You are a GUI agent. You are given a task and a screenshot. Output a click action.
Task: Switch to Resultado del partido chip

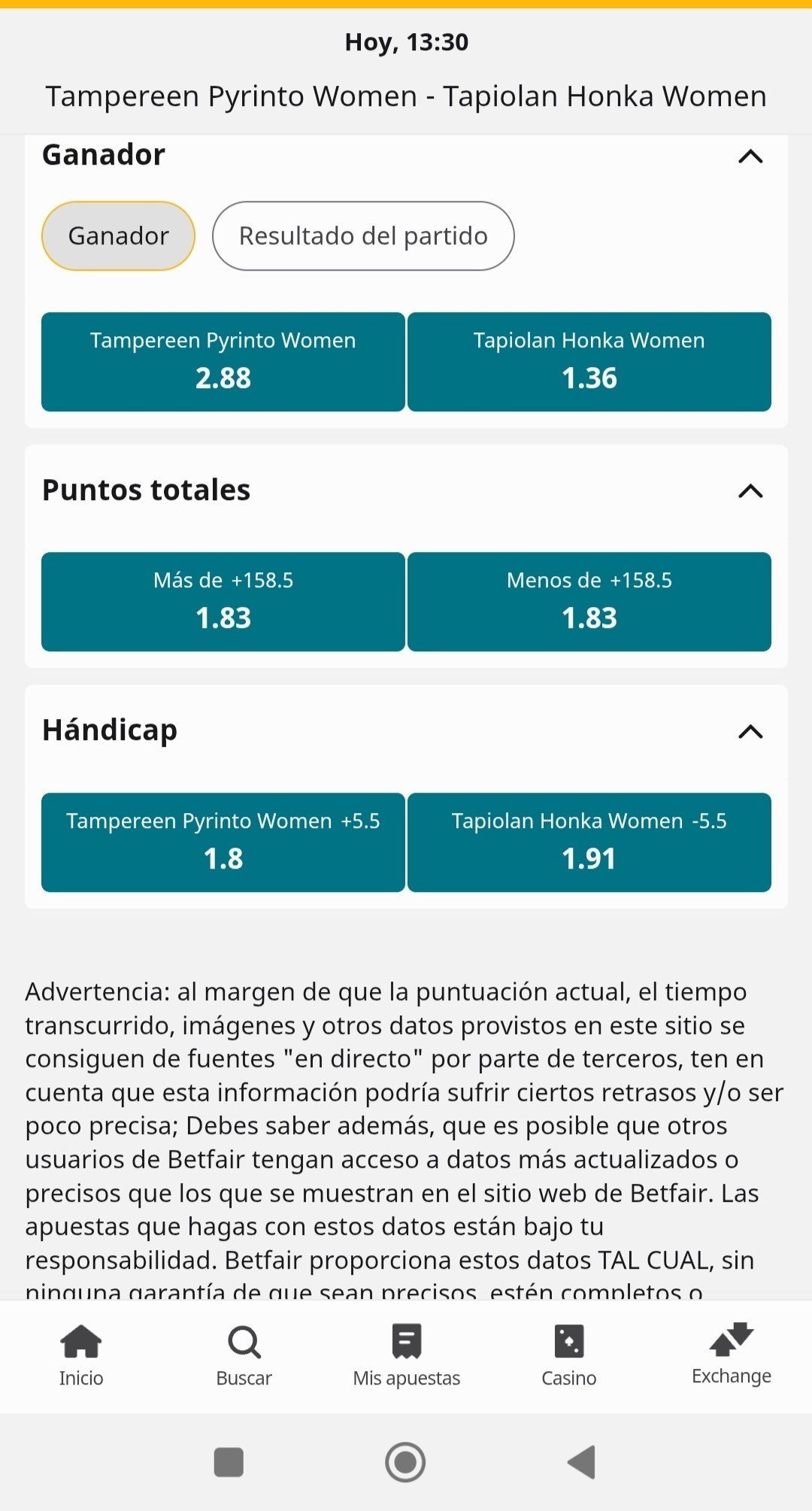click(x=363, y=236)
